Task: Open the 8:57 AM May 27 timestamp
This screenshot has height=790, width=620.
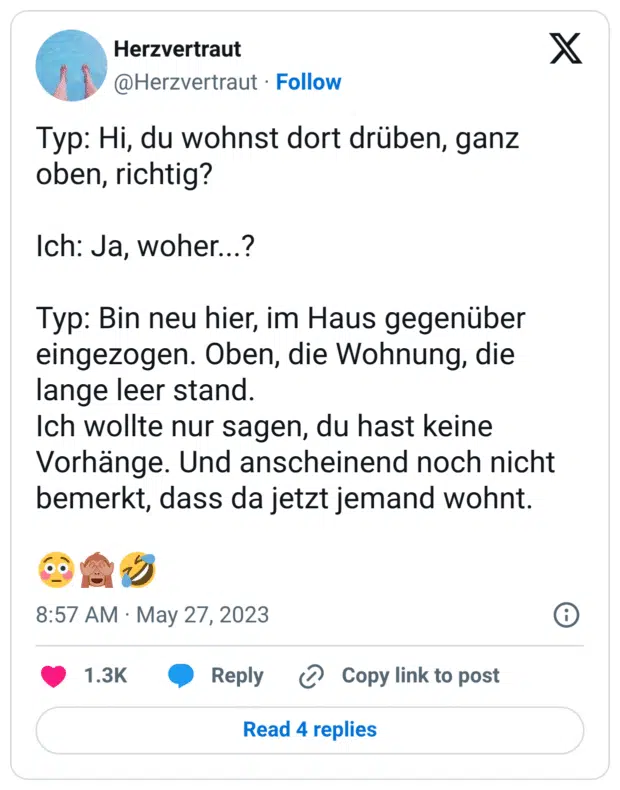Action: [x=153, y=614]
